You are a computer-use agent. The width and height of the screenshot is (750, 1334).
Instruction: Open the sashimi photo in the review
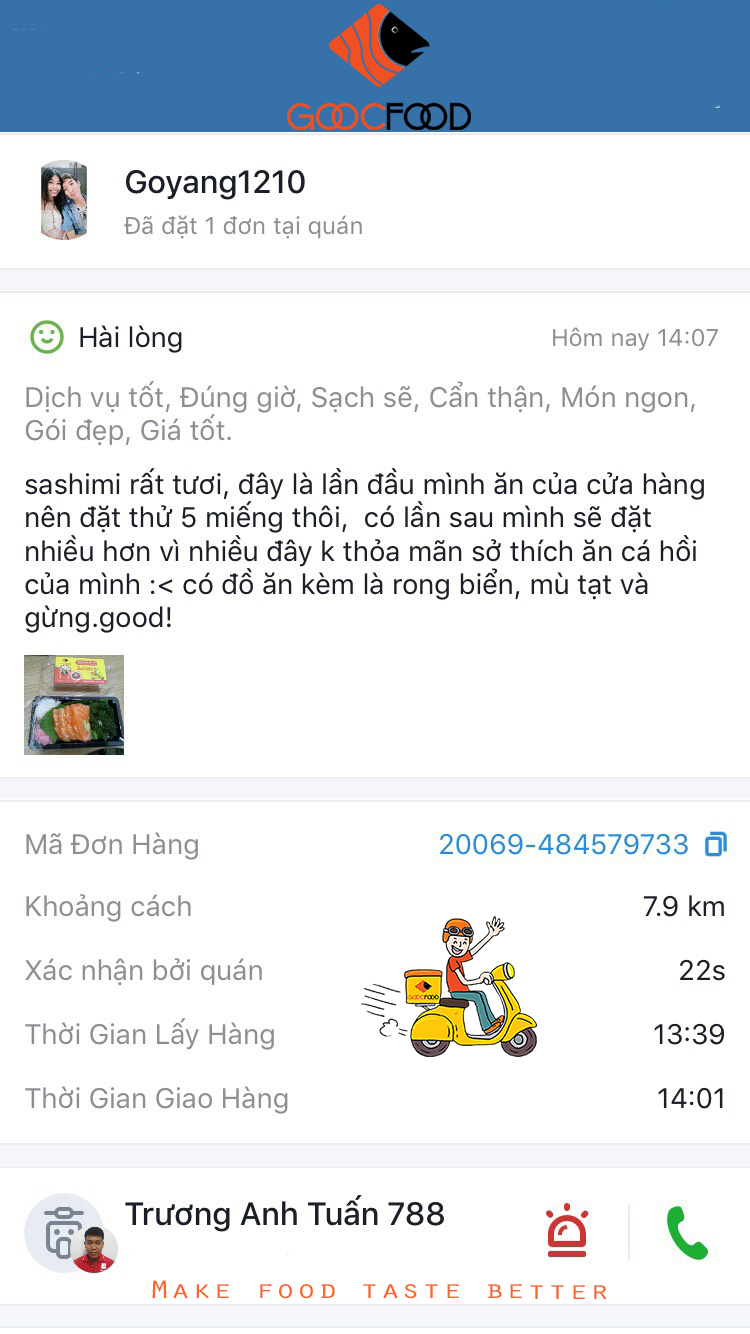[x=74, y=704]
